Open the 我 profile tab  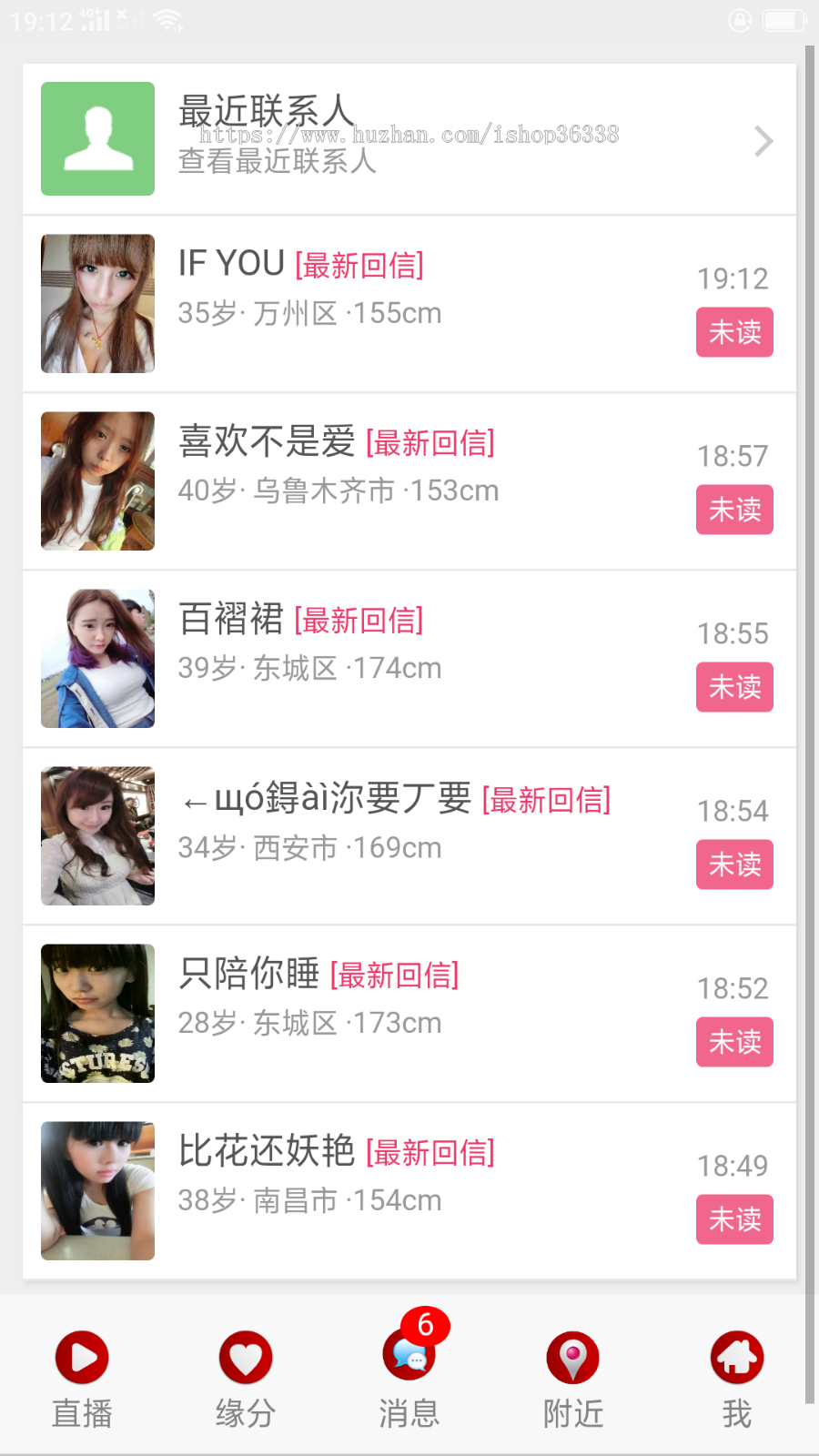(737, 1379)
